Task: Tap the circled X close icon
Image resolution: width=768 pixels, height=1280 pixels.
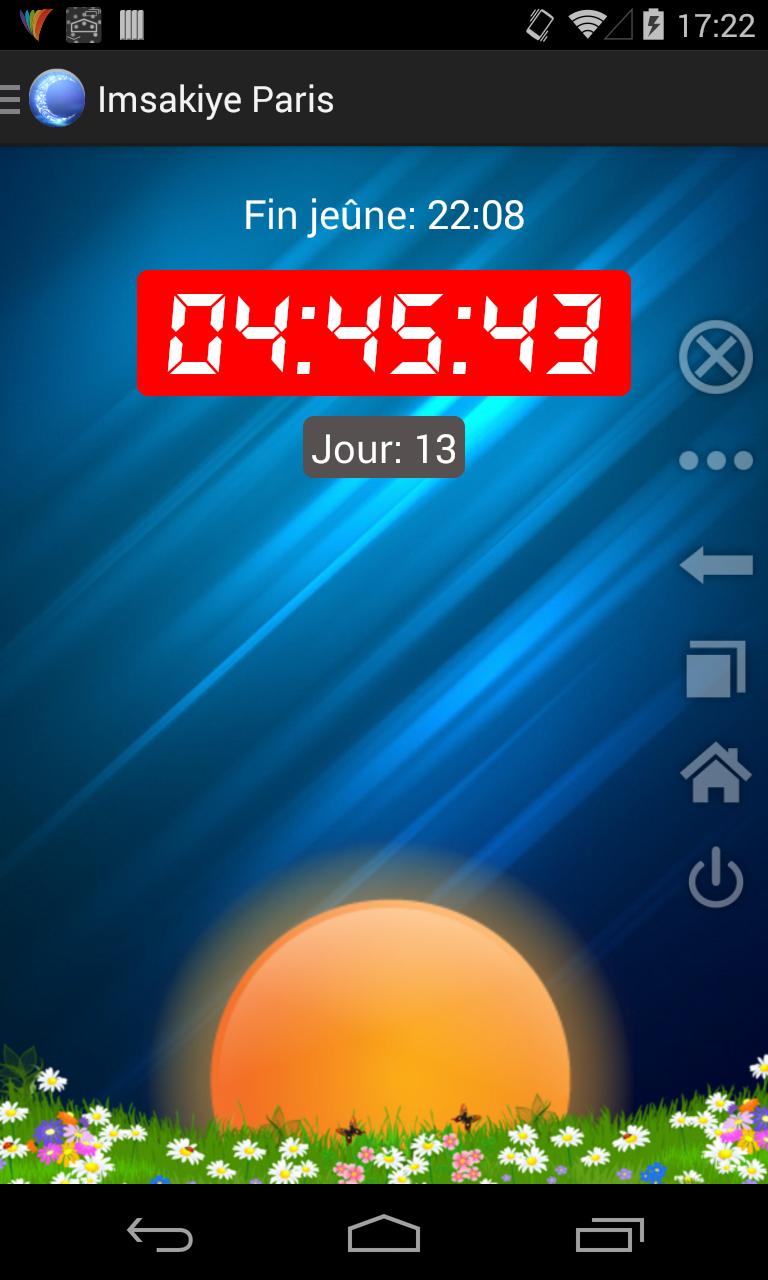Action: click(716, 357)
